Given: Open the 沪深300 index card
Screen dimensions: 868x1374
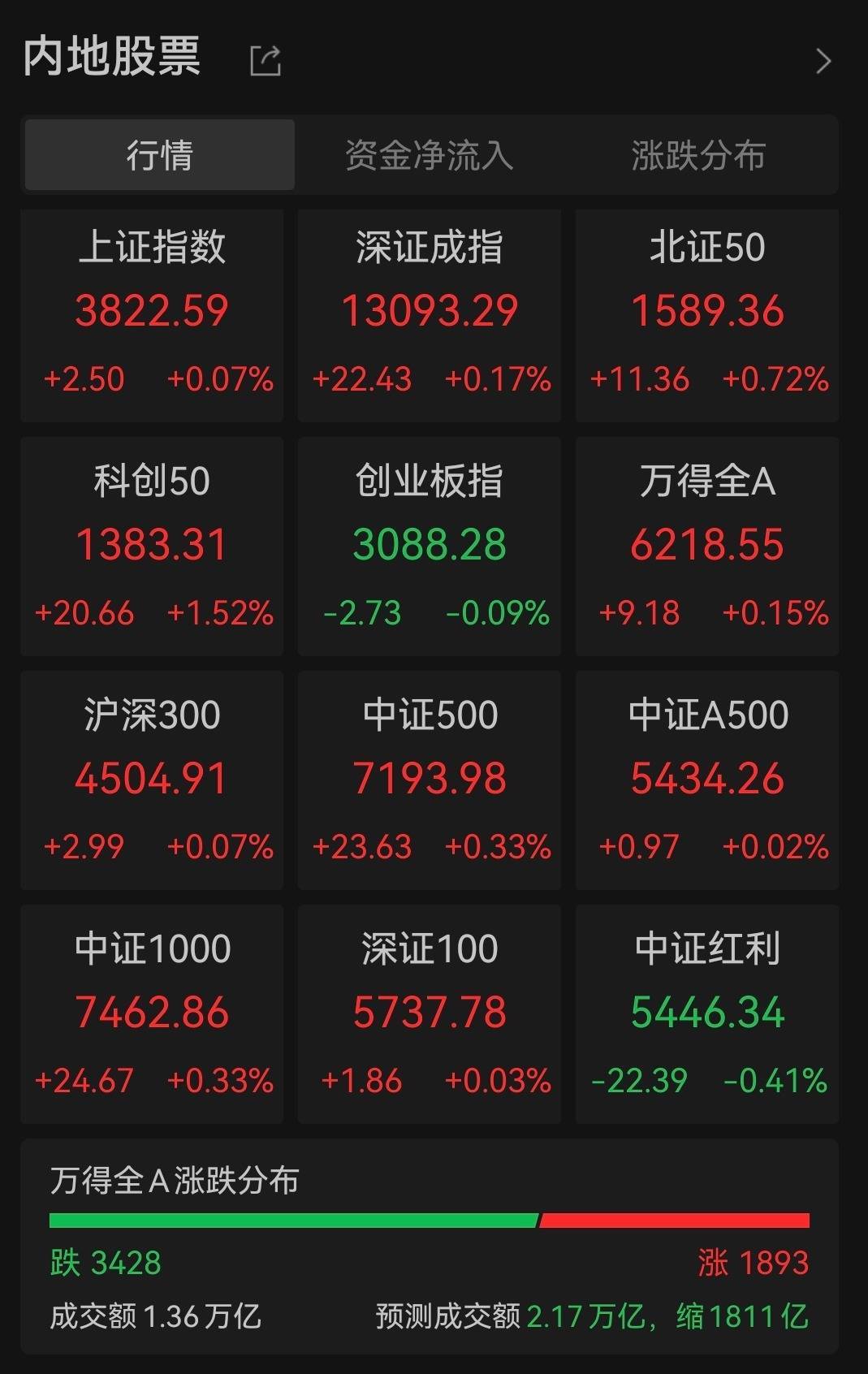Looking at the screenshot, I should 152,780.
